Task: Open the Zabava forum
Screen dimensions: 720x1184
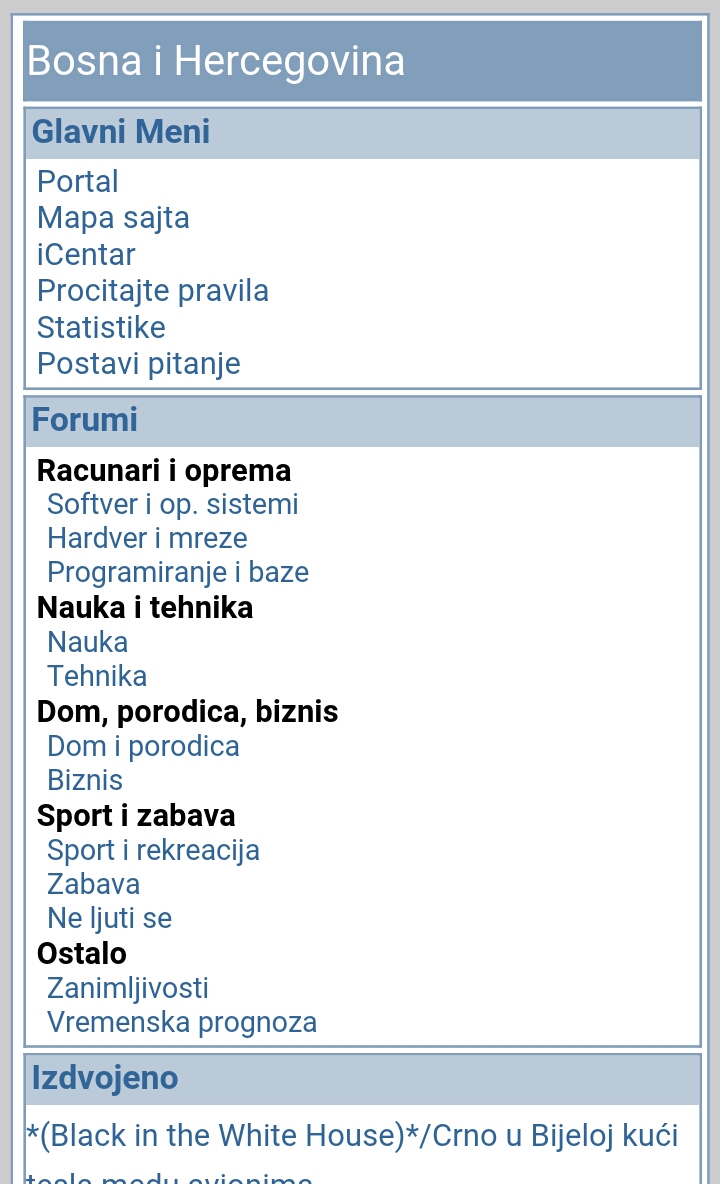Action: (x=93, y=884)
